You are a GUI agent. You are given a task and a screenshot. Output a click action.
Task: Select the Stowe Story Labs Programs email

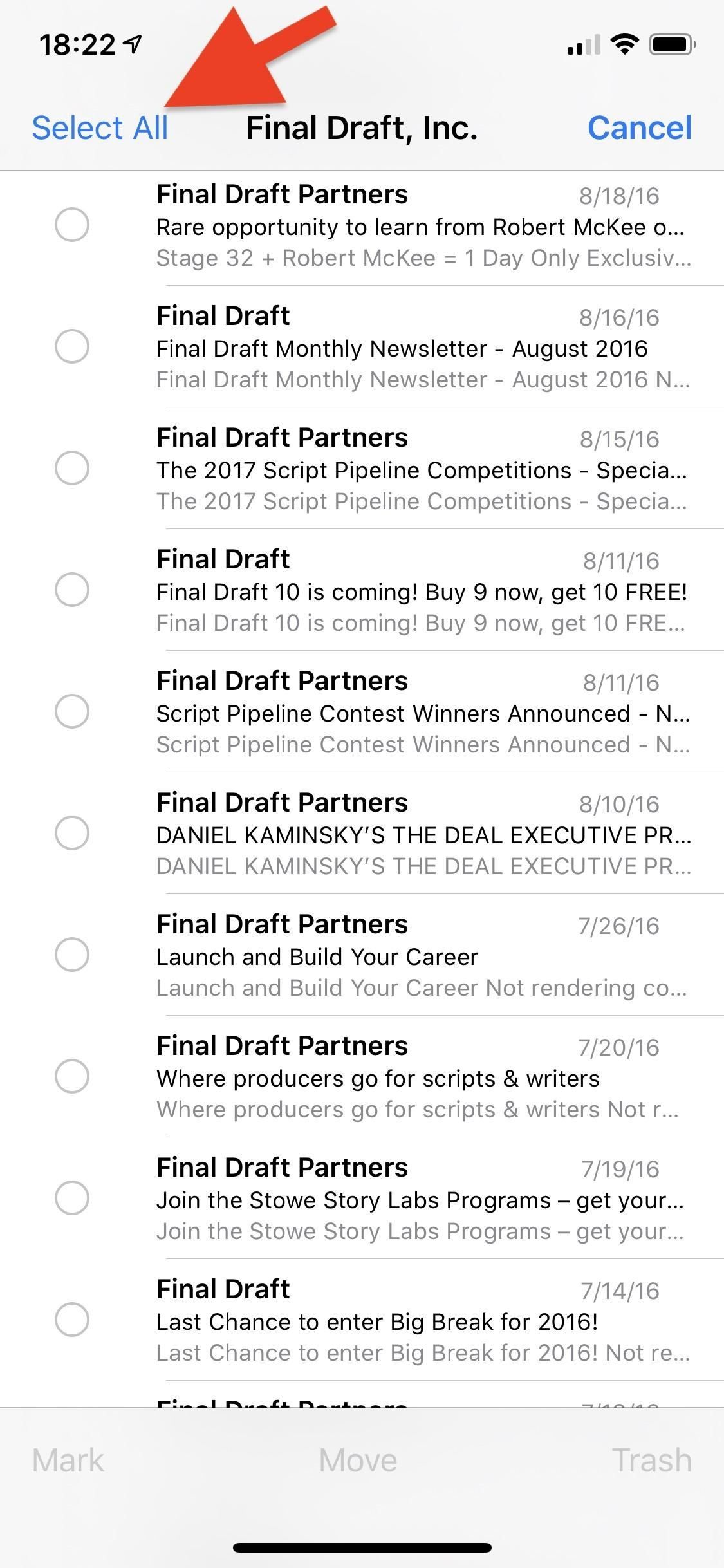pyautogui.click(x=71, y=1198)
